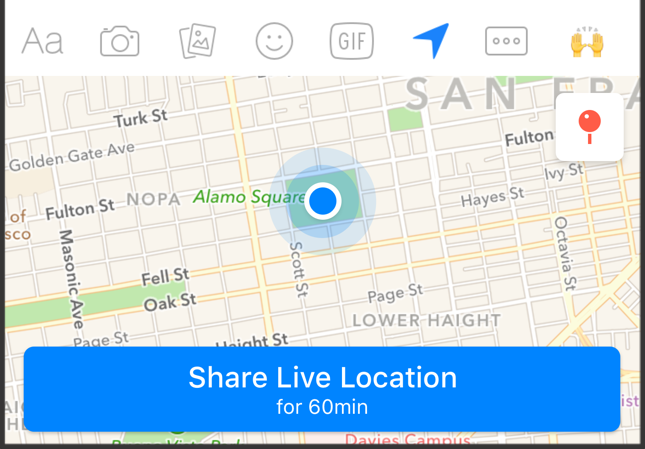Viewport: 645px width, 449px height.
Task: Open the more options menu
Action: point(506,41)
